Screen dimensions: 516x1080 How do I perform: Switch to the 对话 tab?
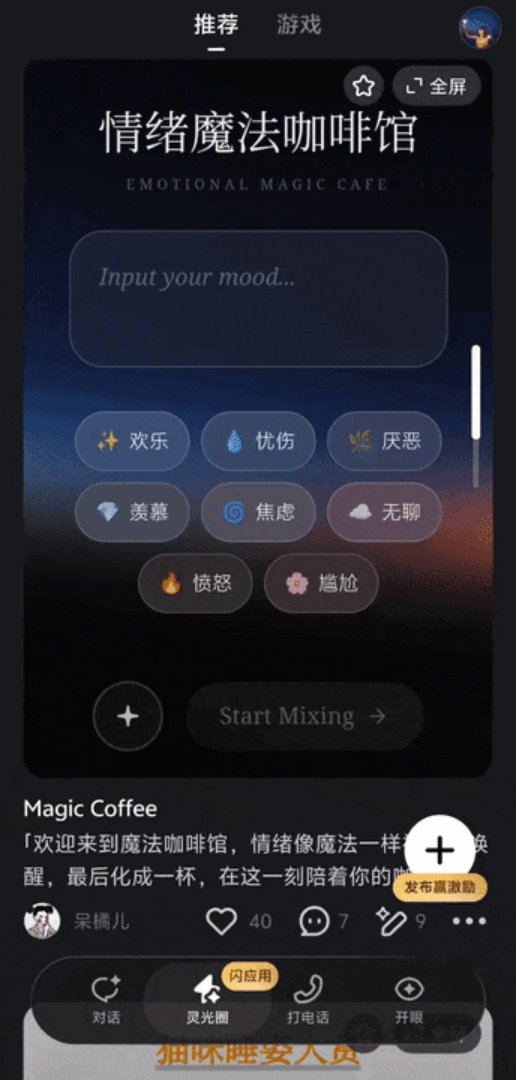pos(106,999)
